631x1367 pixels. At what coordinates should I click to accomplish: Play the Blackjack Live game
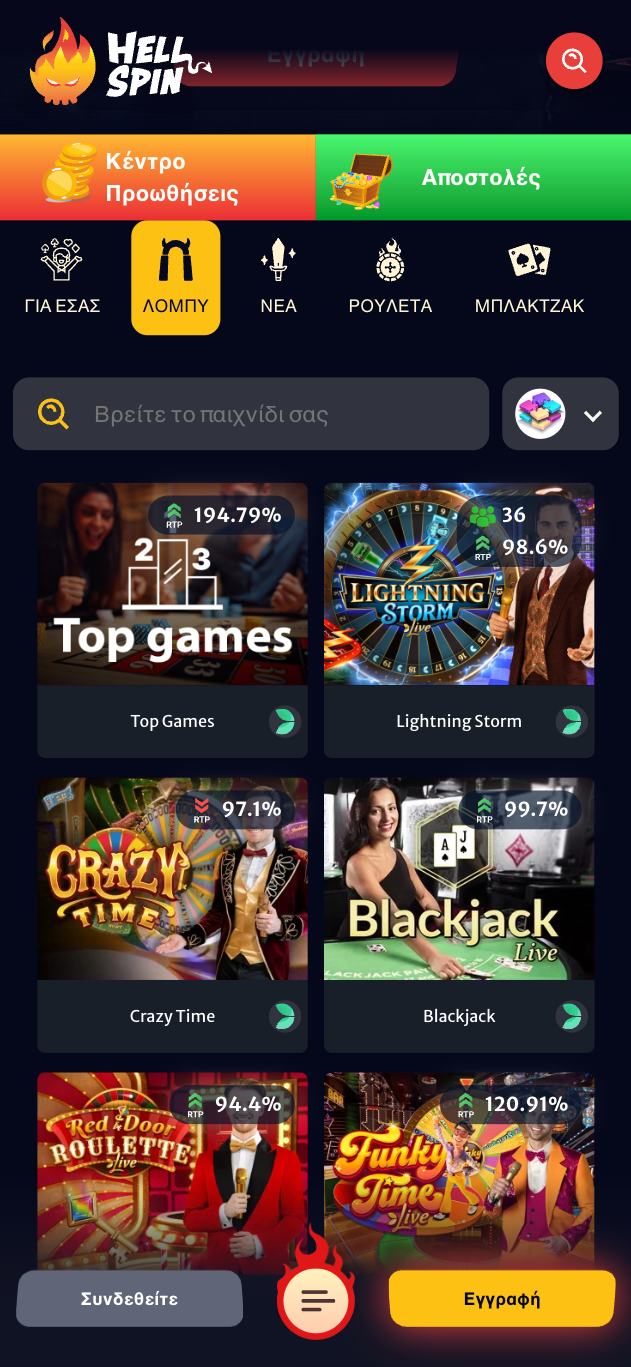(459, 915)
